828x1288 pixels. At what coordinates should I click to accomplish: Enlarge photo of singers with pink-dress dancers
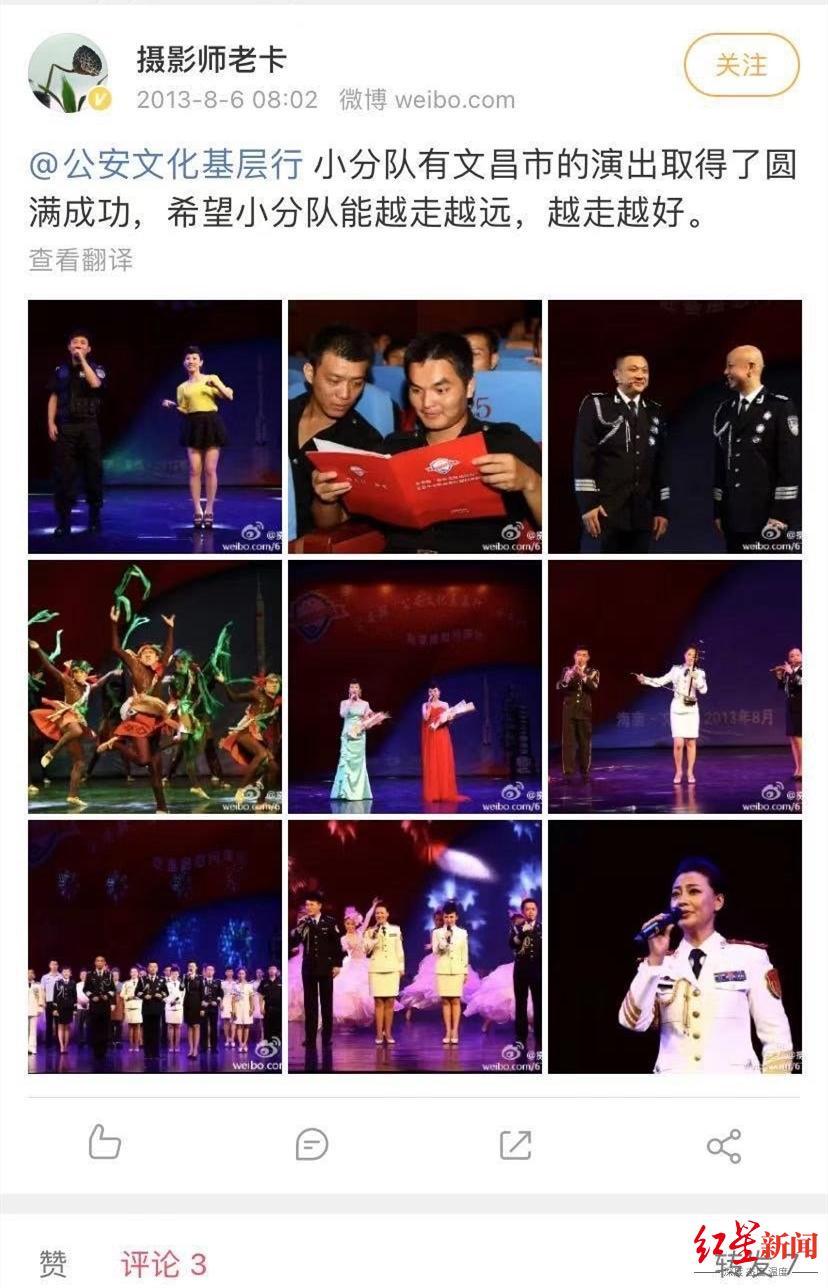pos(415,947)
